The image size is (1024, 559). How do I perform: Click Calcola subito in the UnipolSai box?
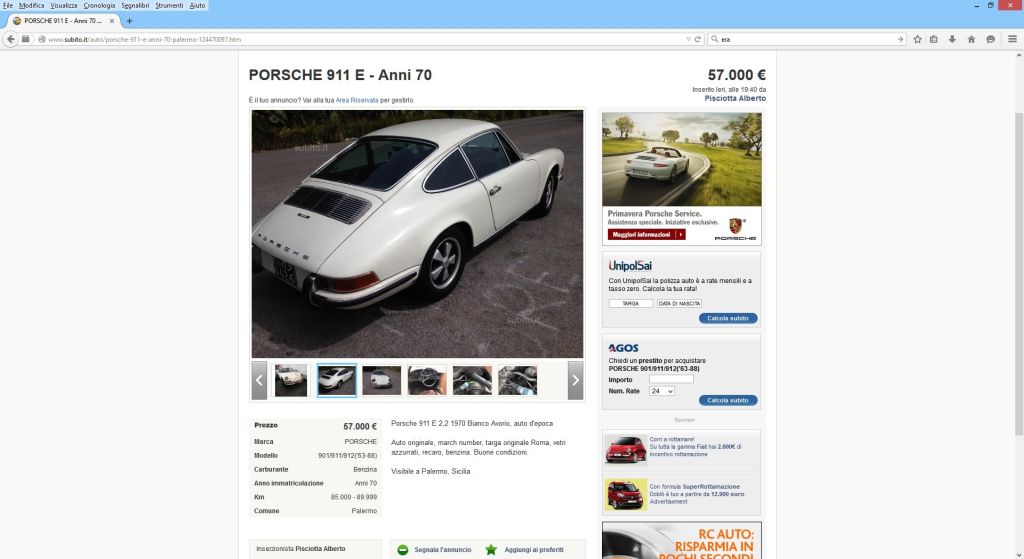728,318
